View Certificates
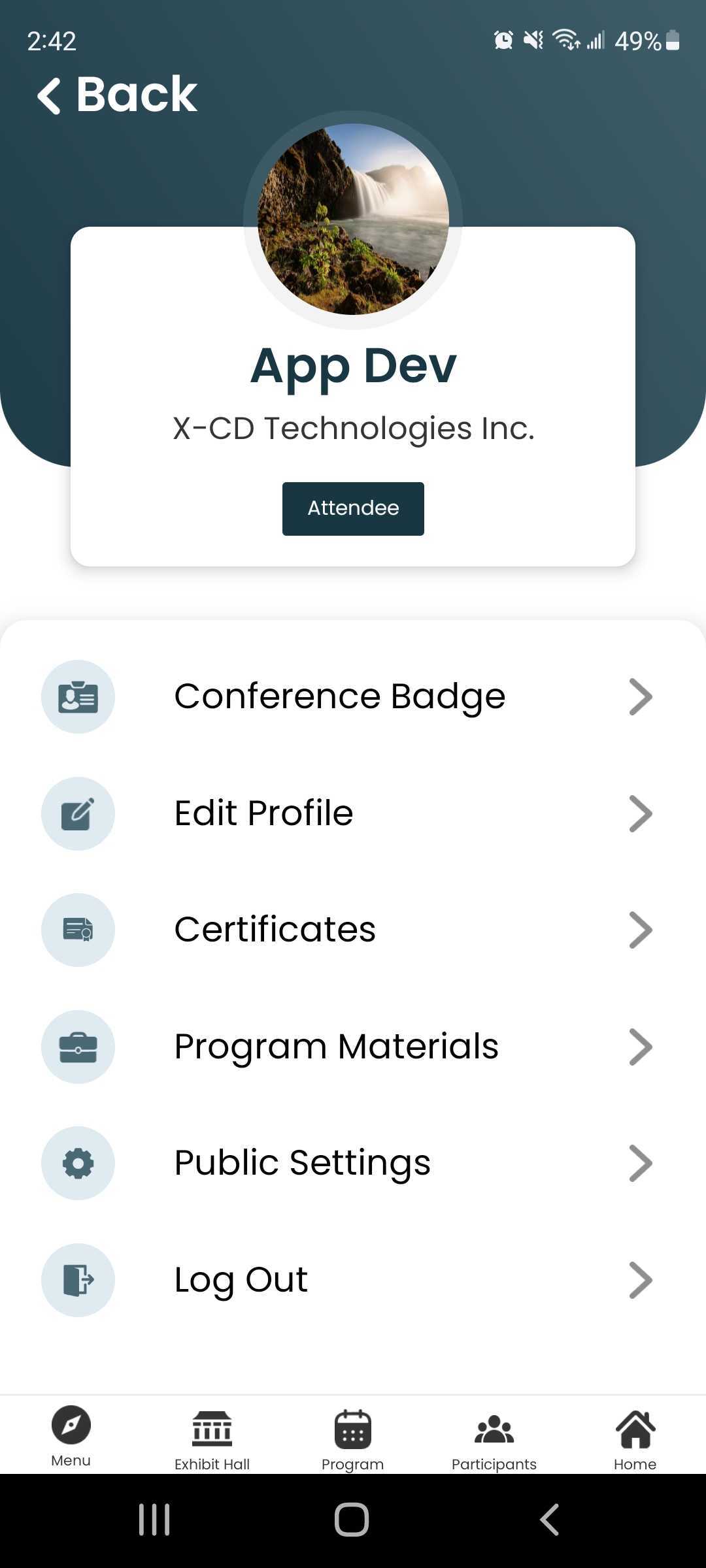Image resolution: width=706 pixels, height=1568 pixels. click(x=353, y=930)
